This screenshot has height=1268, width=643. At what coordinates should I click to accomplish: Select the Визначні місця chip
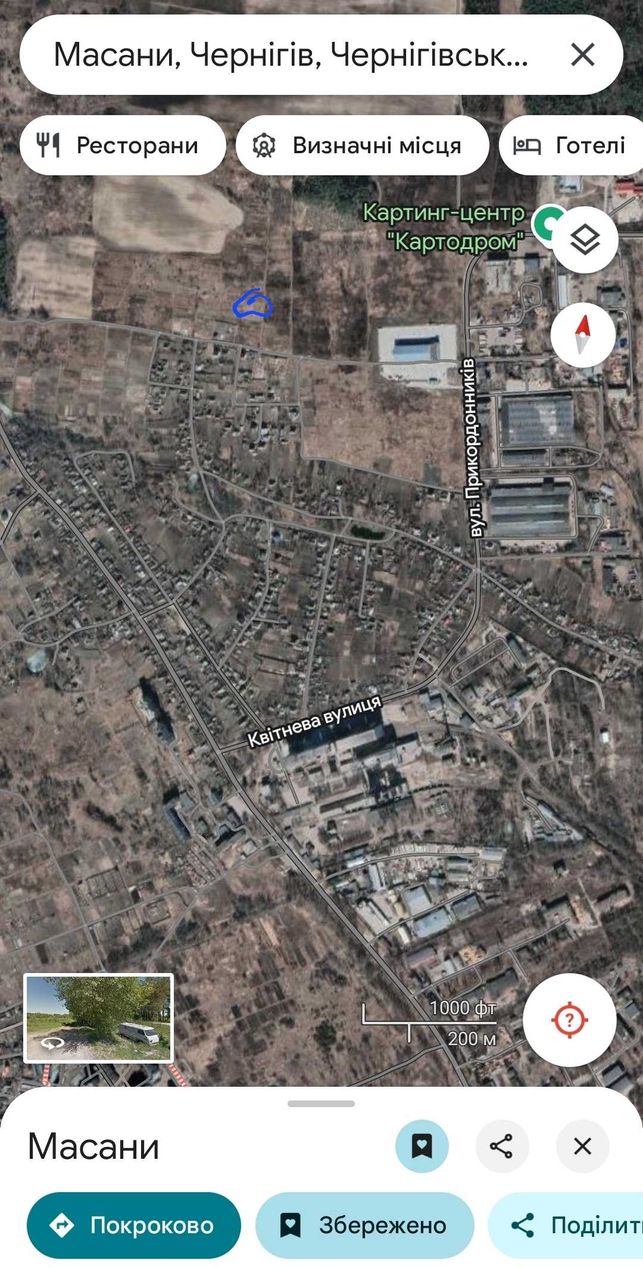coord(362,145)
